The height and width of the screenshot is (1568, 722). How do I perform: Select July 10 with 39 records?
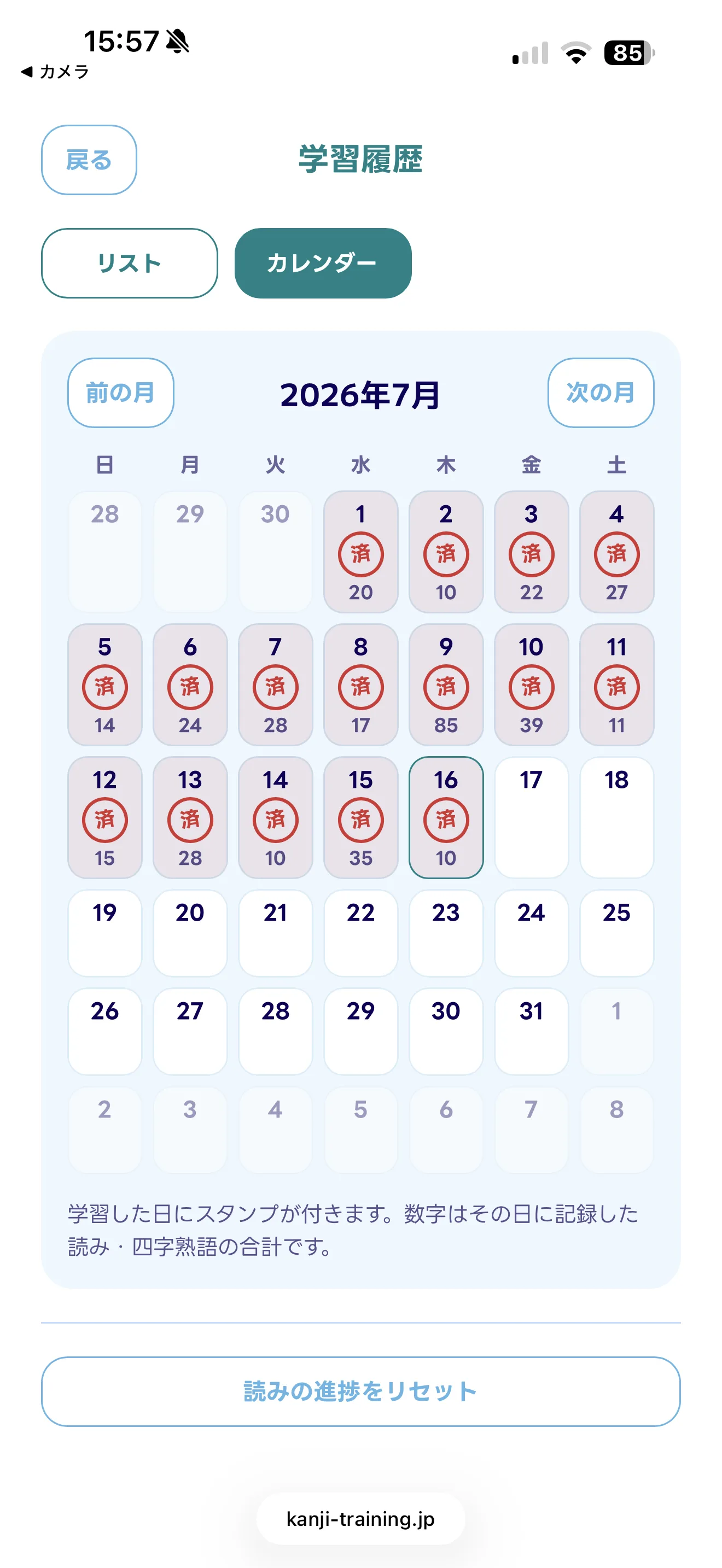pyautogui.click(x=532, y=684)
